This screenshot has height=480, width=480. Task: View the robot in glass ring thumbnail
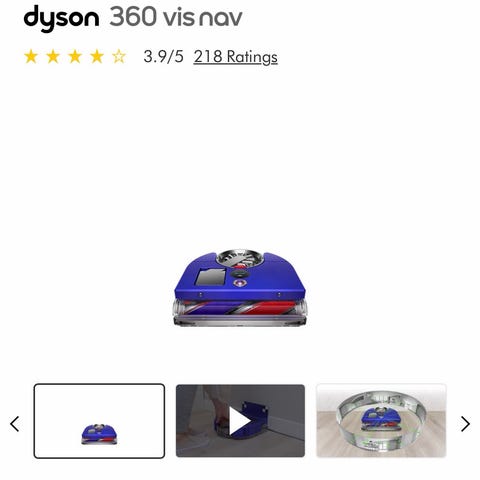pyautogui.click(x=381, y=421)
